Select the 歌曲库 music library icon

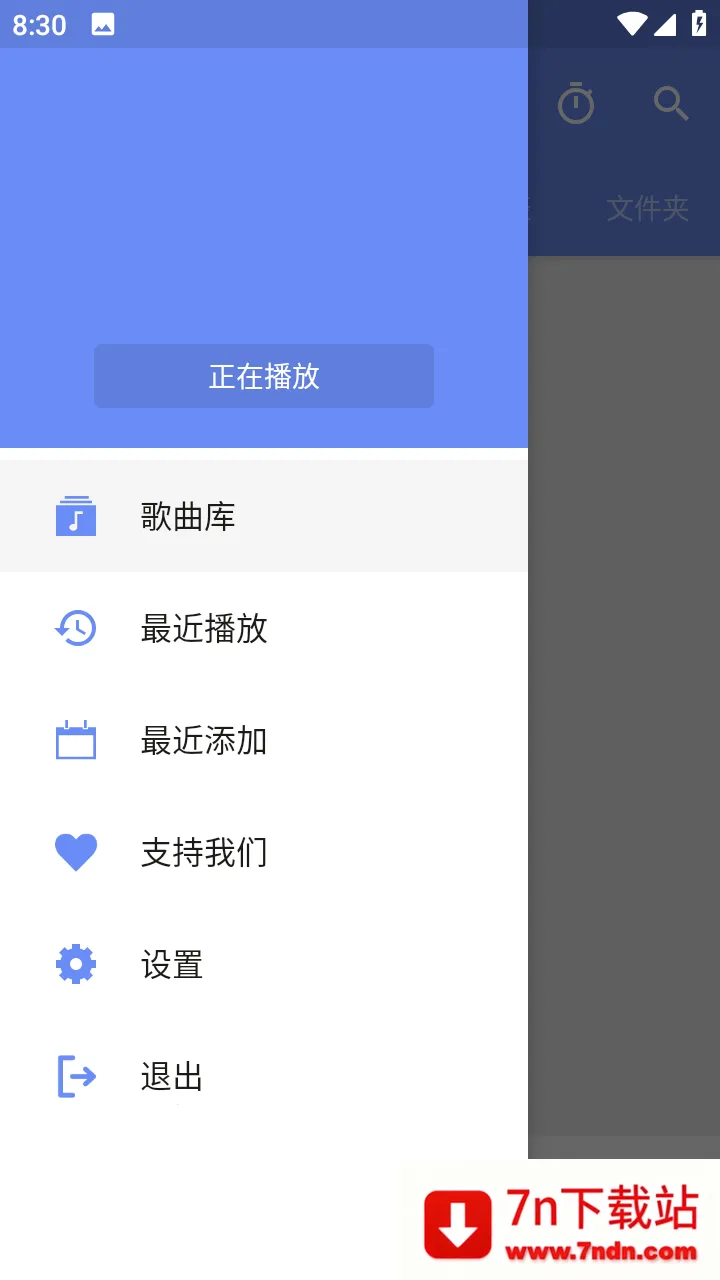[x=75, y=516]
